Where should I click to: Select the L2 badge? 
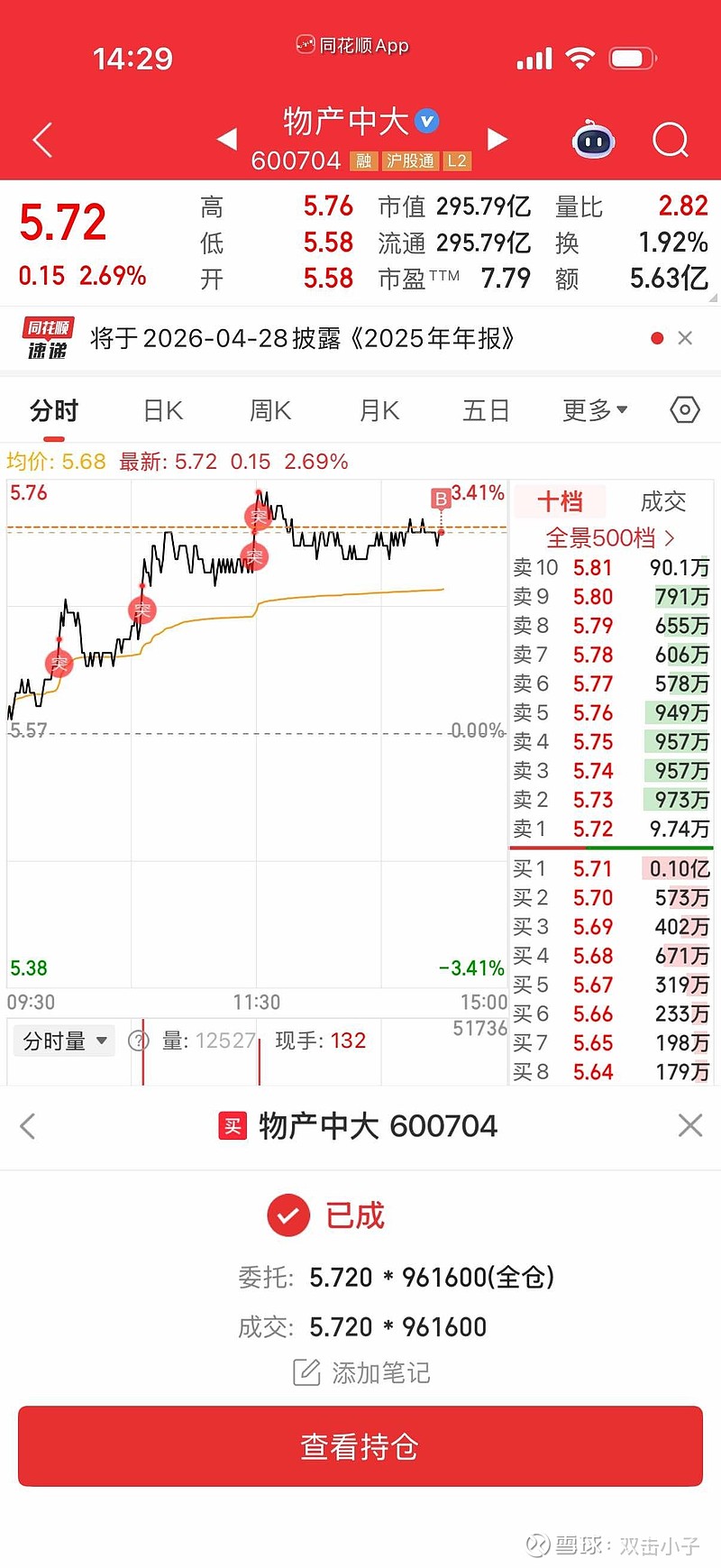[x=456, y=161]
